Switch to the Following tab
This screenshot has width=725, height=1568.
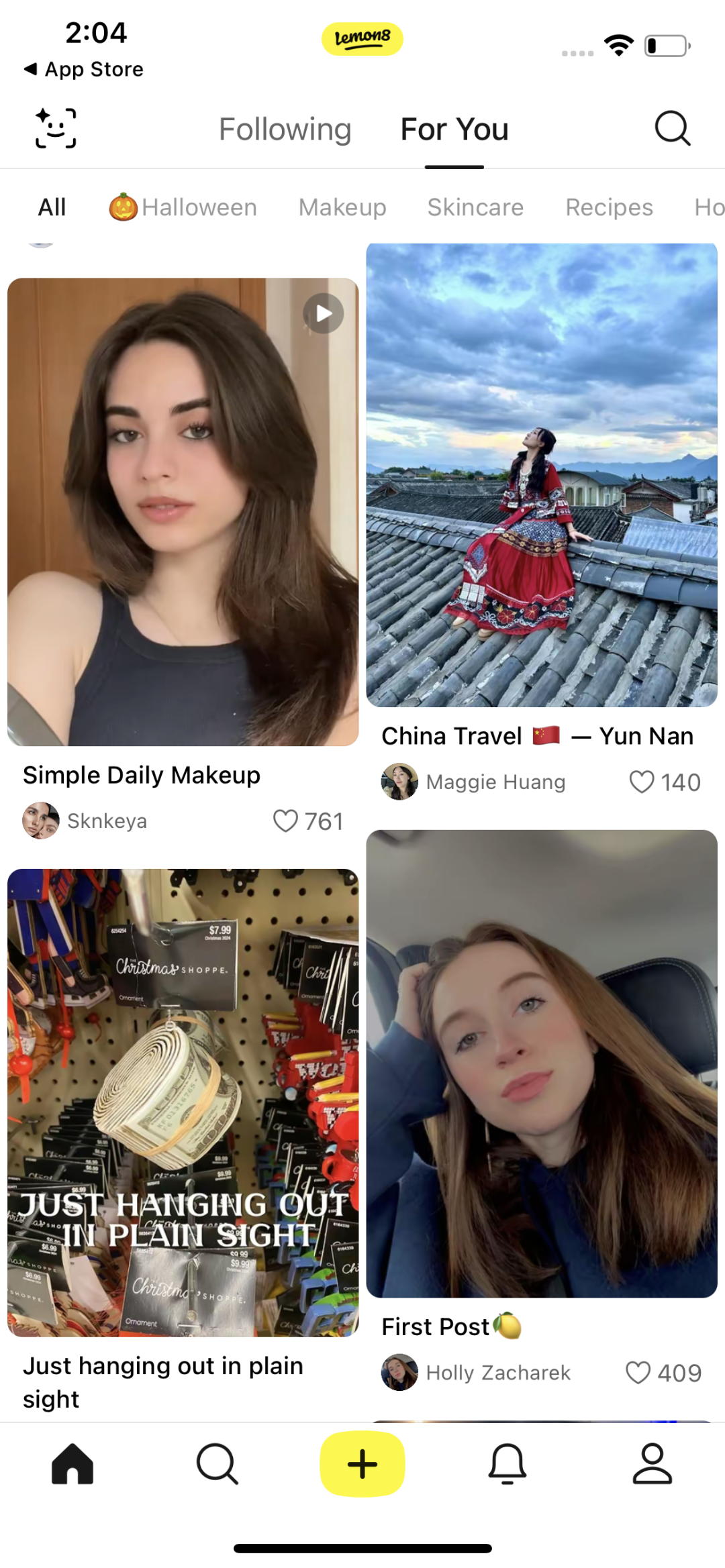pos(285,129)
